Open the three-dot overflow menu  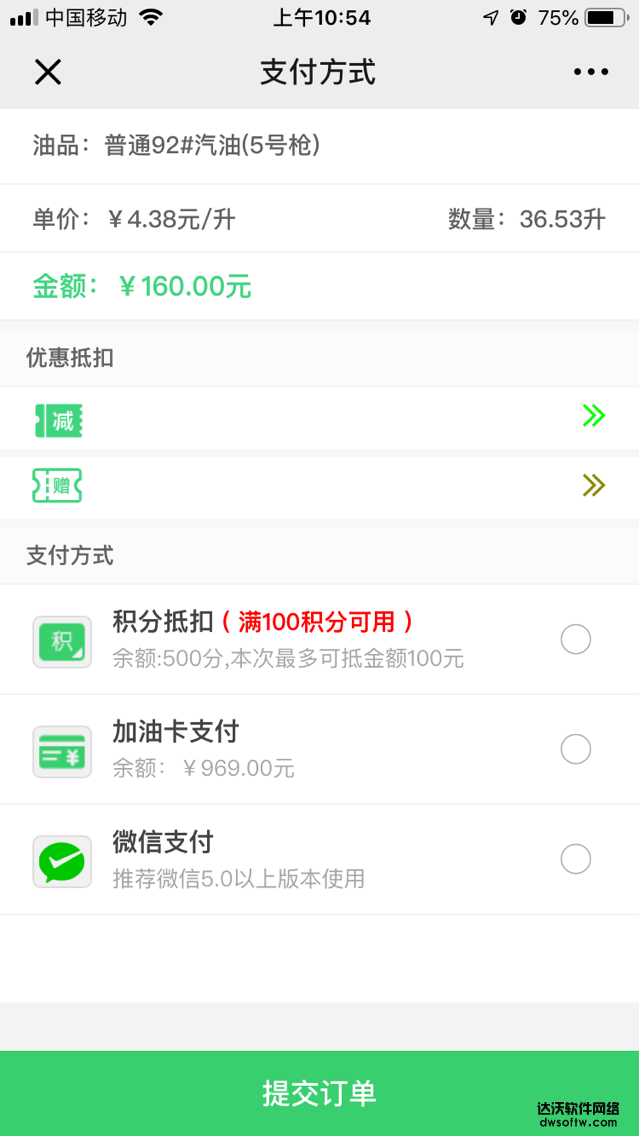(x=591, y=72)
